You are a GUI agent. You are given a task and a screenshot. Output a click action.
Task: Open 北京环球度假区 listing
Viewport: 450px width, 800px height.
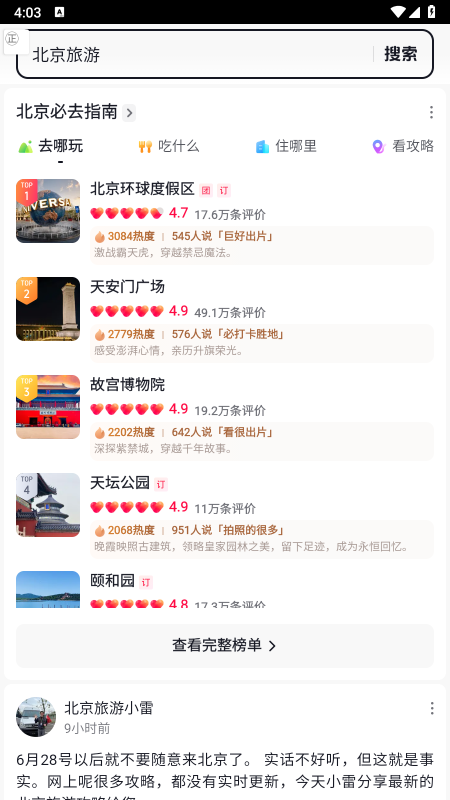tap(224, 221)
